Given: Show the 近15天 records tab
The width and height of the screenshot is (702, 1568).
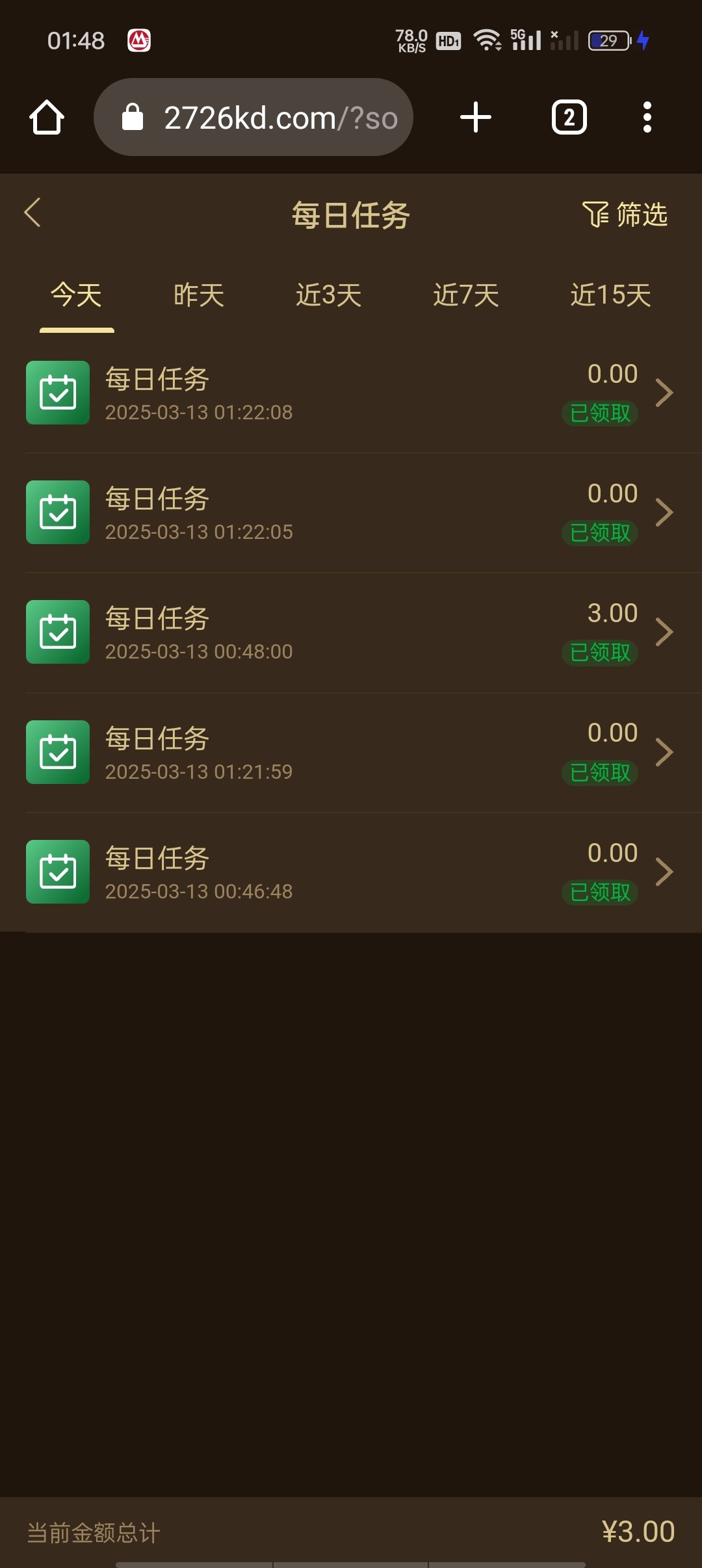Looking at the screenshot, I should coord(611,295).
